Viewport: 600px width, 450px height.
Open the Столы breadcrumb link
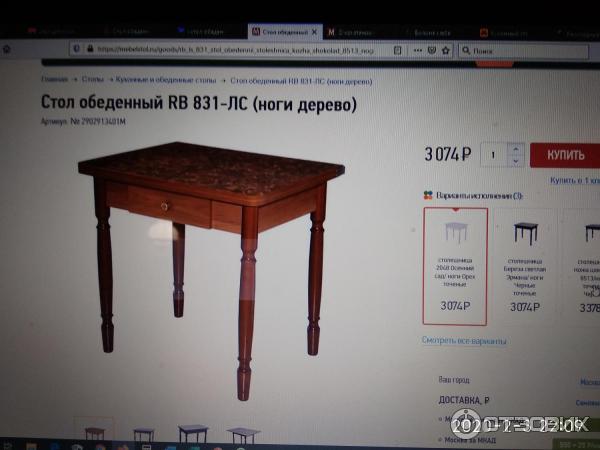click(x=92, y=78)
